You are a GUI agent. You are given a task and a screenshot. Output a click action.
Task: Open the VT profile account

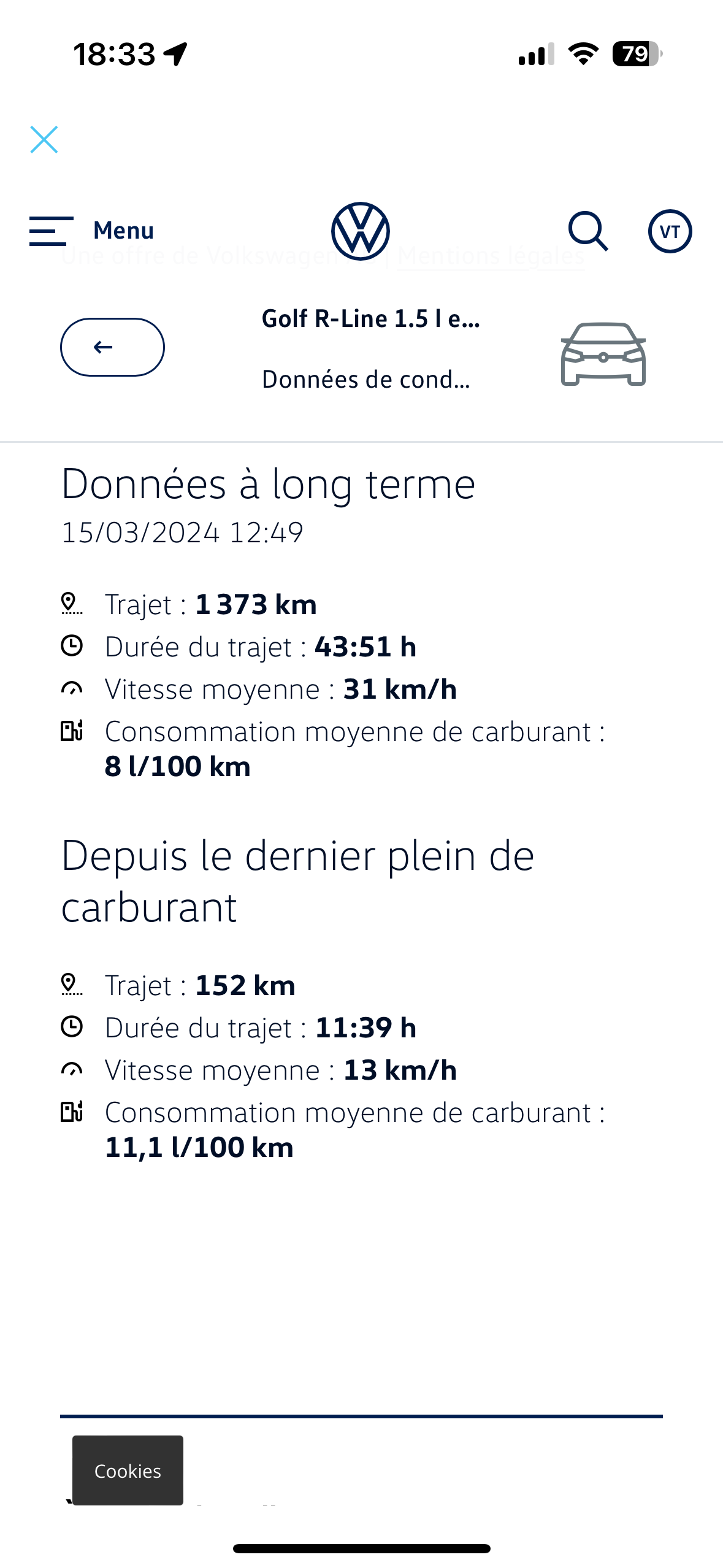(670, 231)
